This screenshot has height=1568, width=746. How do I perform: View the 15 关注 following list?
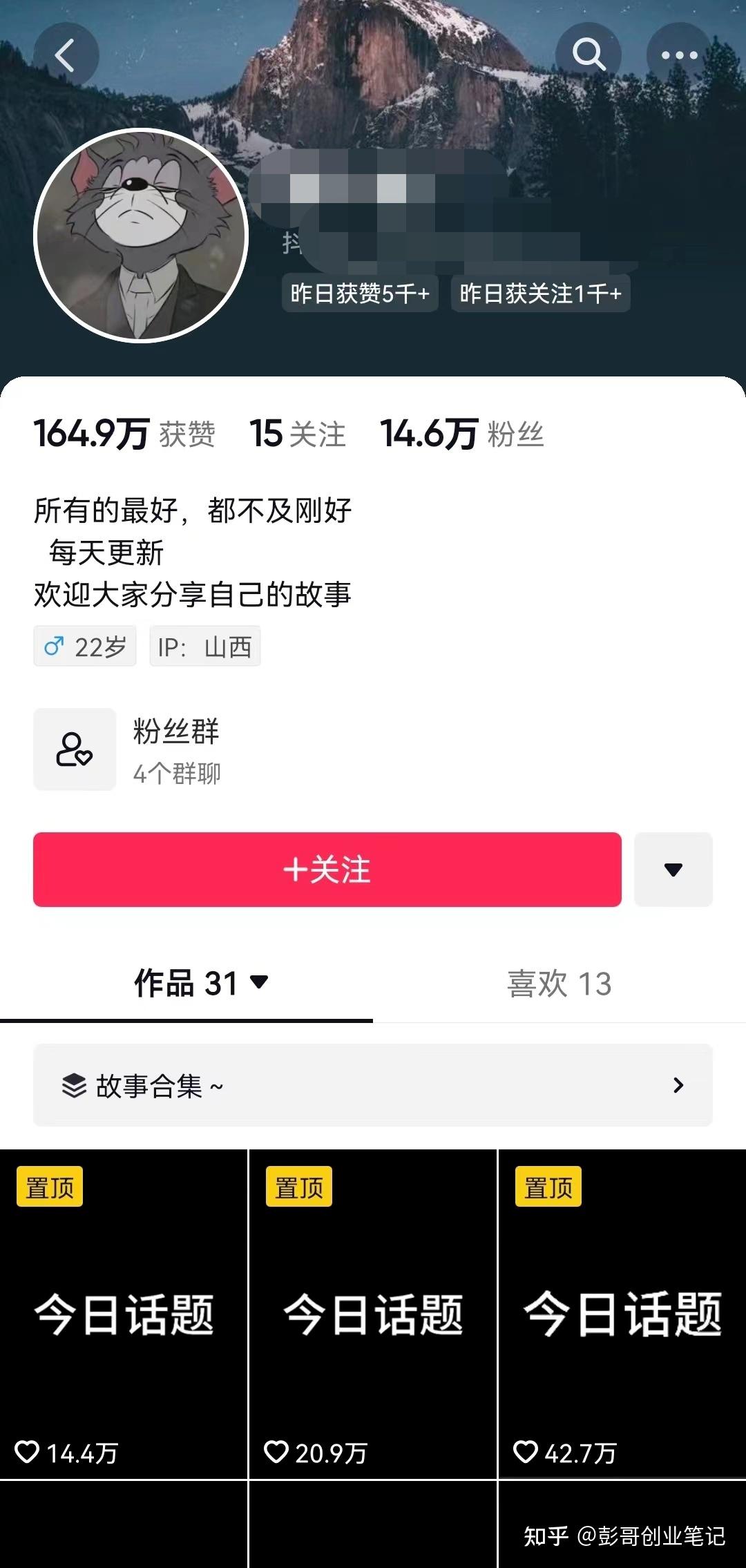tap(297, 434)
